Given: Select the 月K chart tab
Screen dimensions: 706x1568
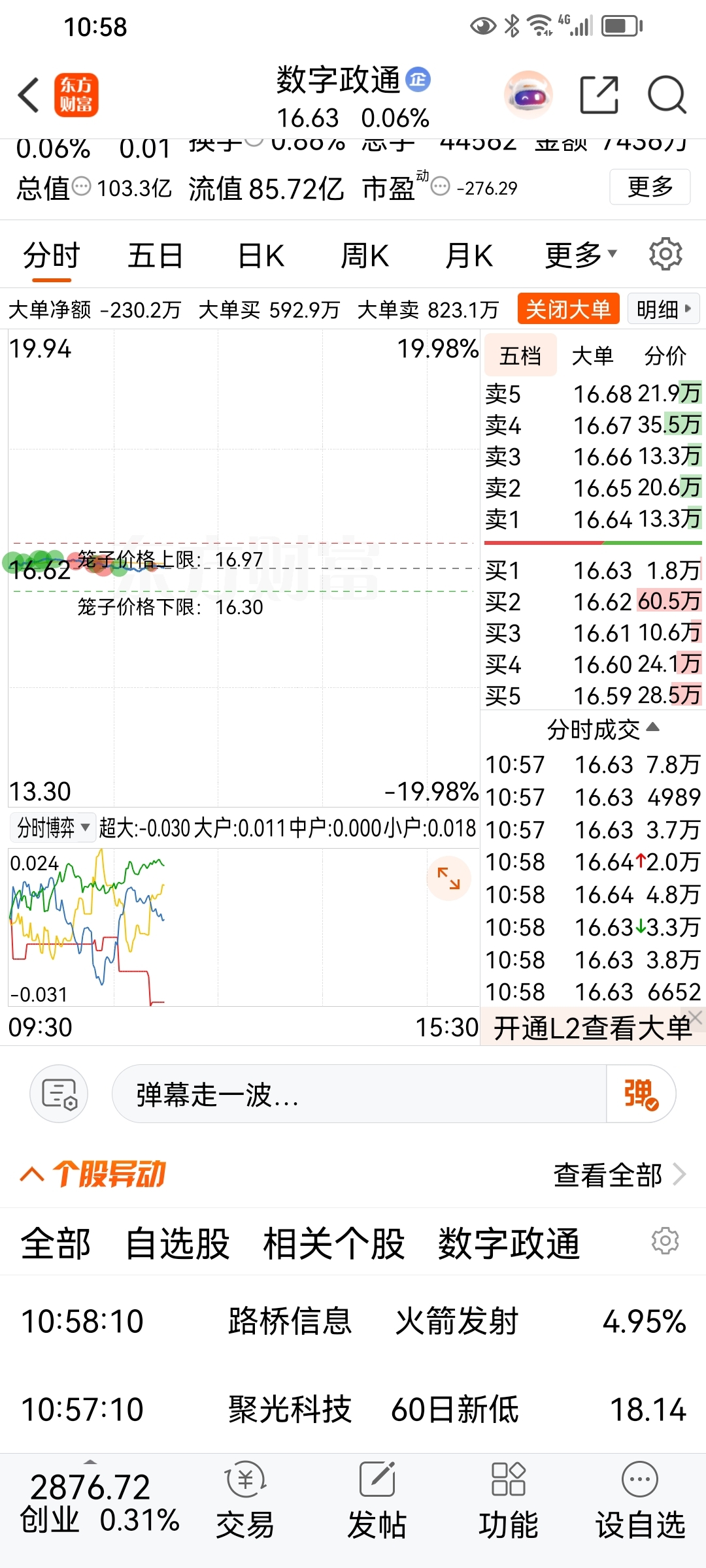Looking at the screenshot, I should tap(469, 255).
